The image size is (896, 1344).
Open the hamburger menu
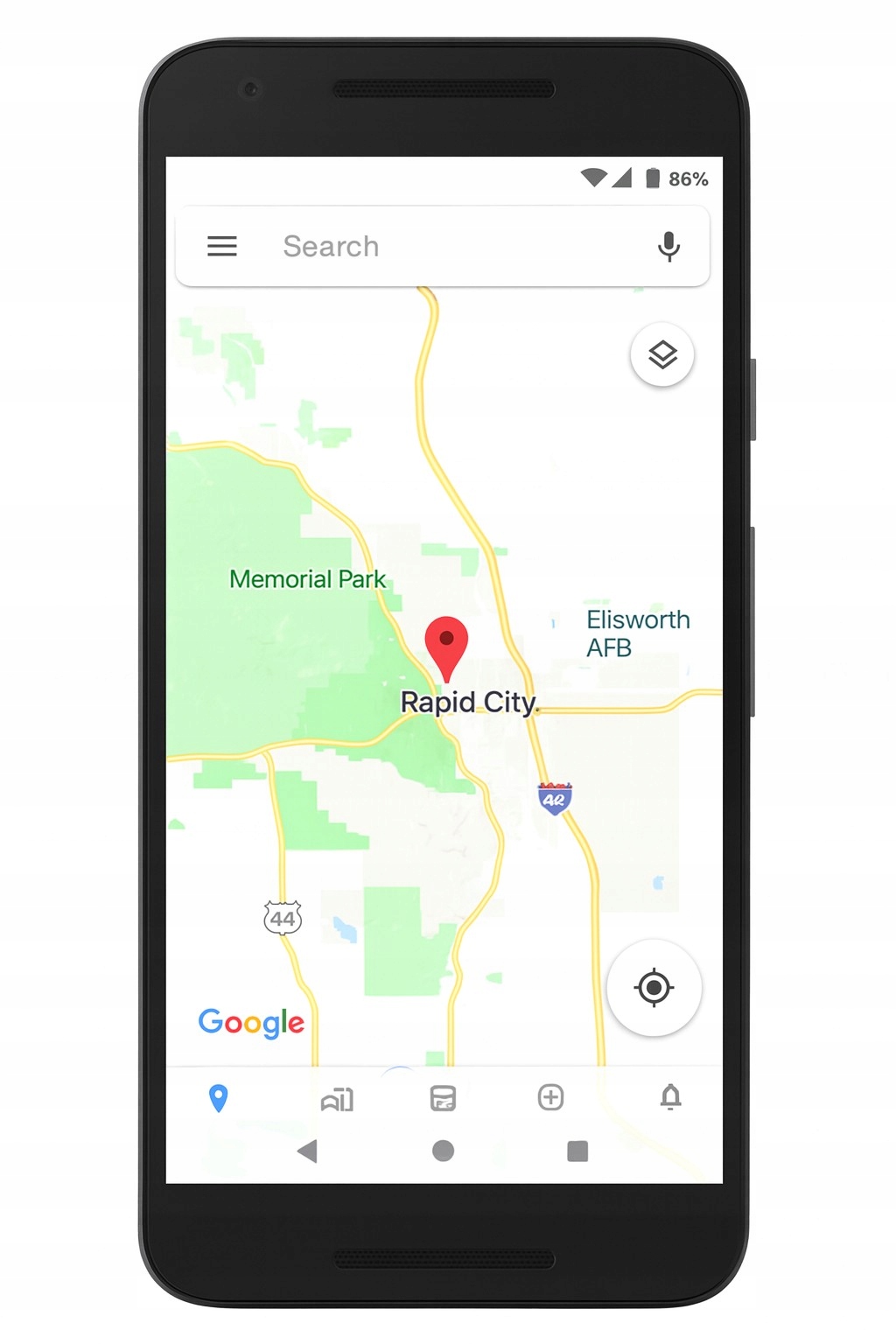pyautogui.click(x=221, y=246)
